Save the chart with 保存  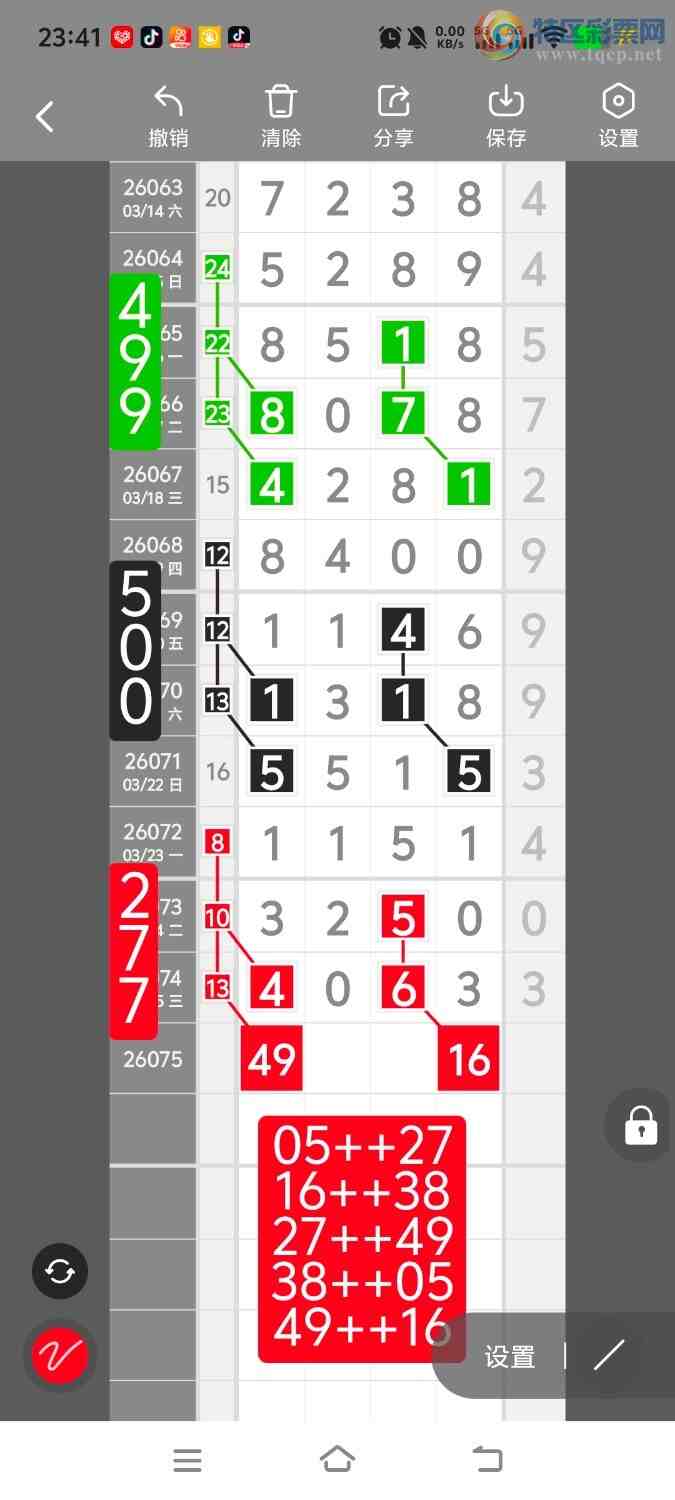coord(506,117)
